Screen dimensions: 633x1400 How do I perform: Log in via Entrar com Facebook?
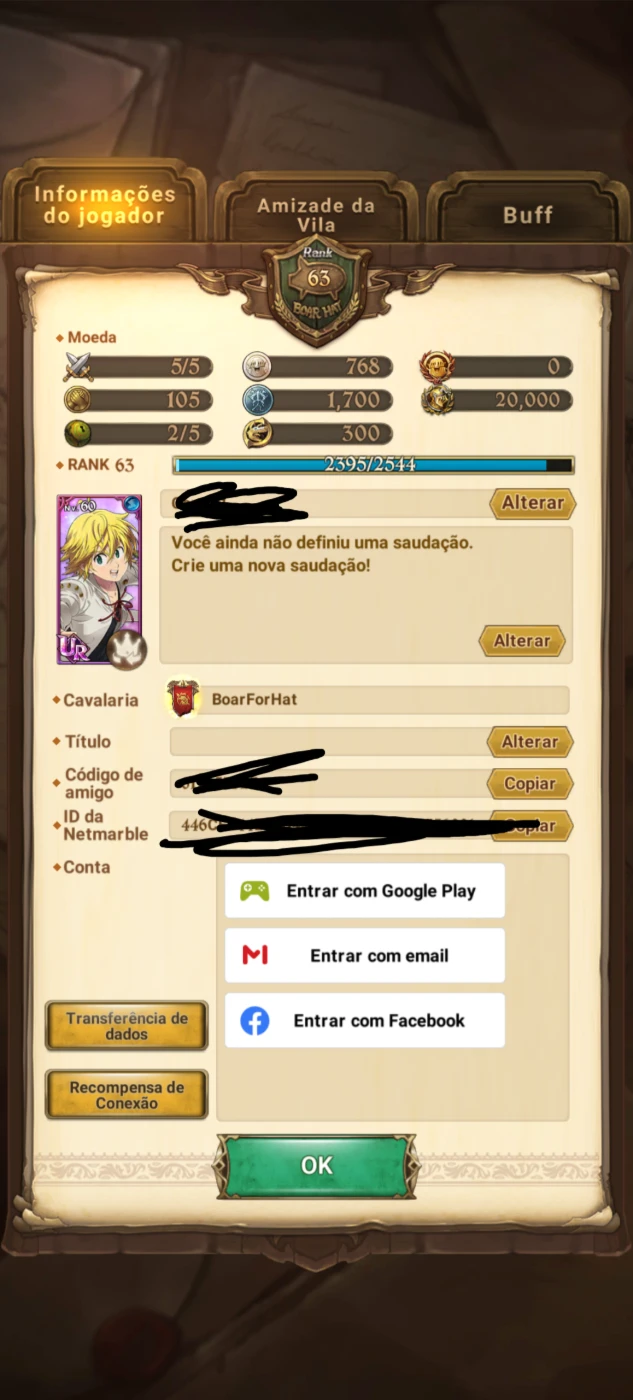365,1021
